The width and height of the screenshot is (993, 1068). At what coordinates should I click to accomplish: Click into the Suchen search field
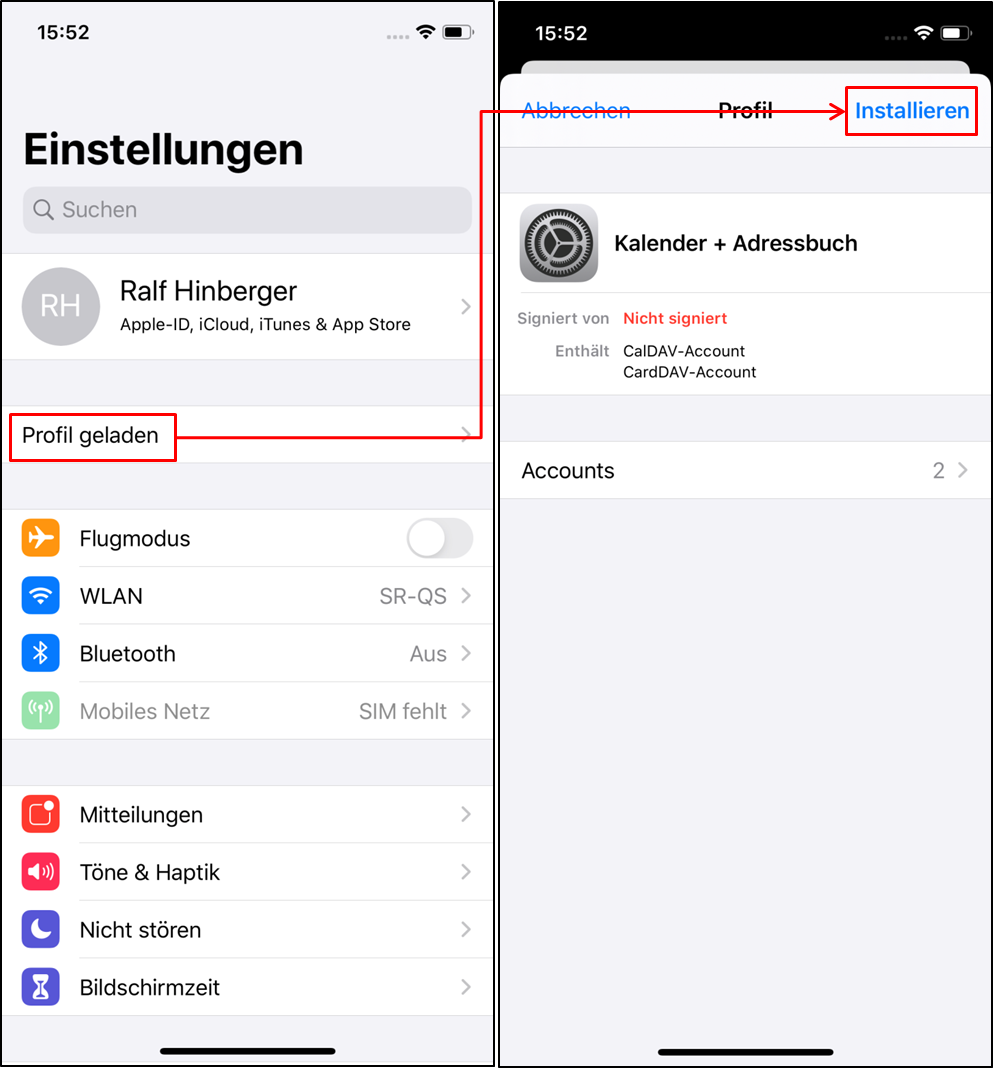point(247,211)
